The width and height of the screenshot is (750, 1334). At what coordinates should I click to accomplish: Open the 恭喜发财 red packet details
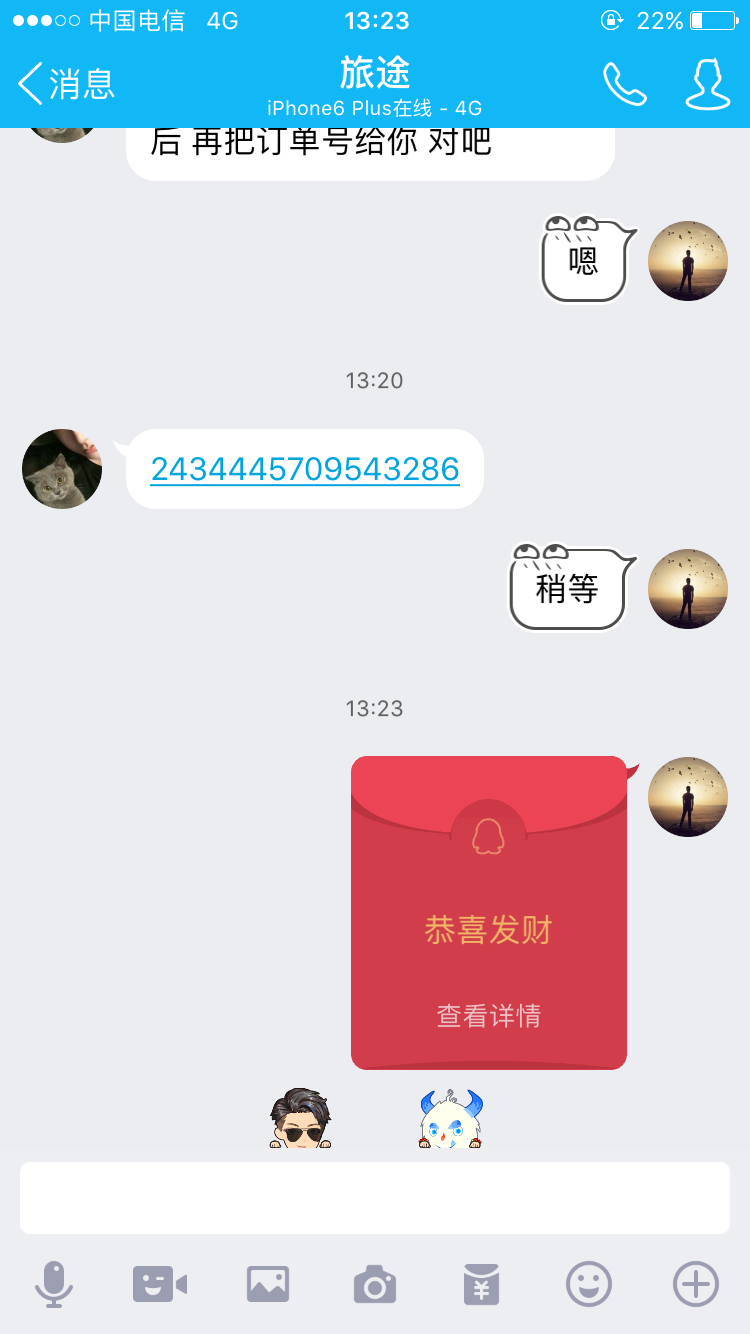(x=489, y=913)
